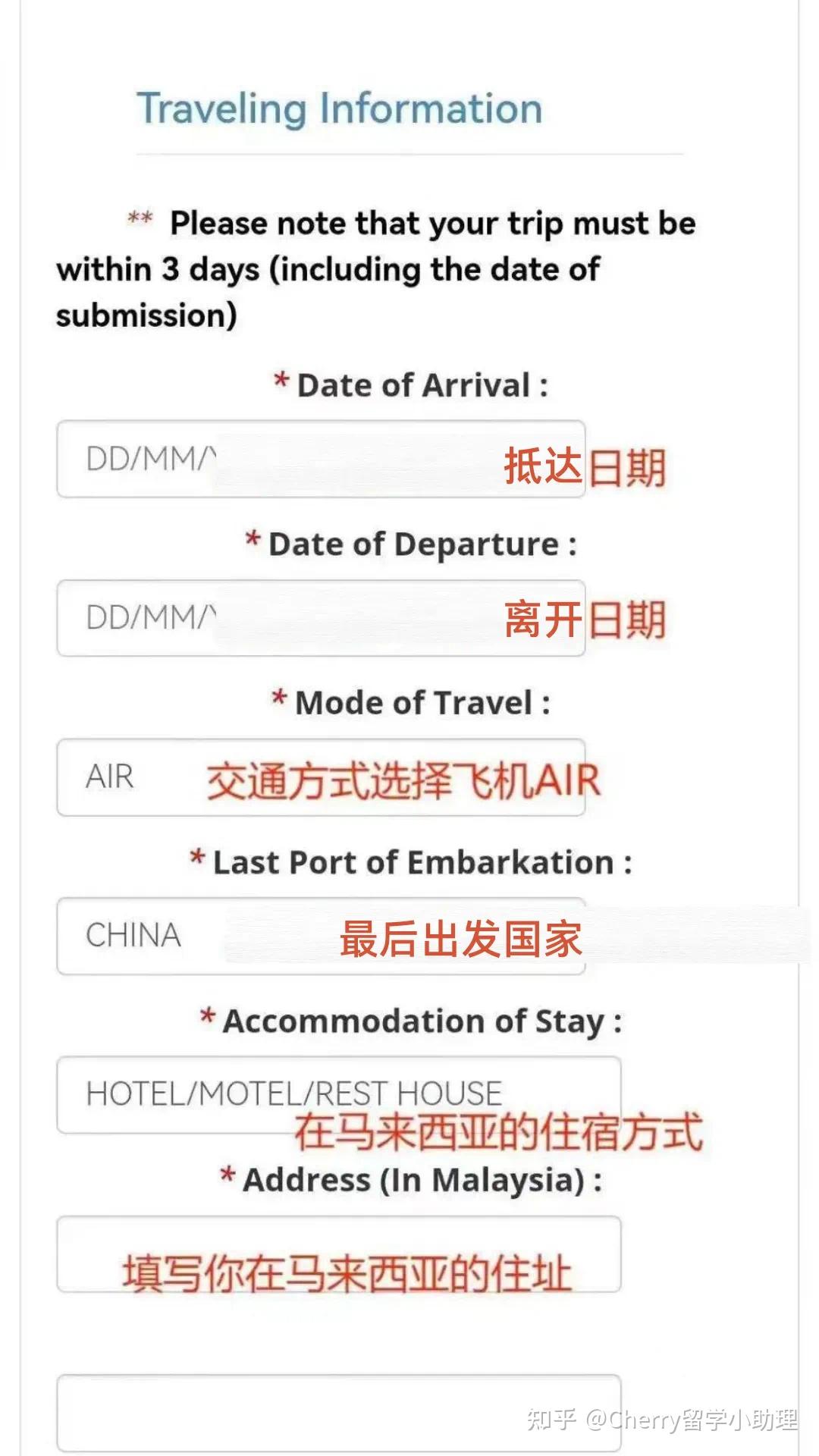Select the second address line field

[x=339, y=1413]
